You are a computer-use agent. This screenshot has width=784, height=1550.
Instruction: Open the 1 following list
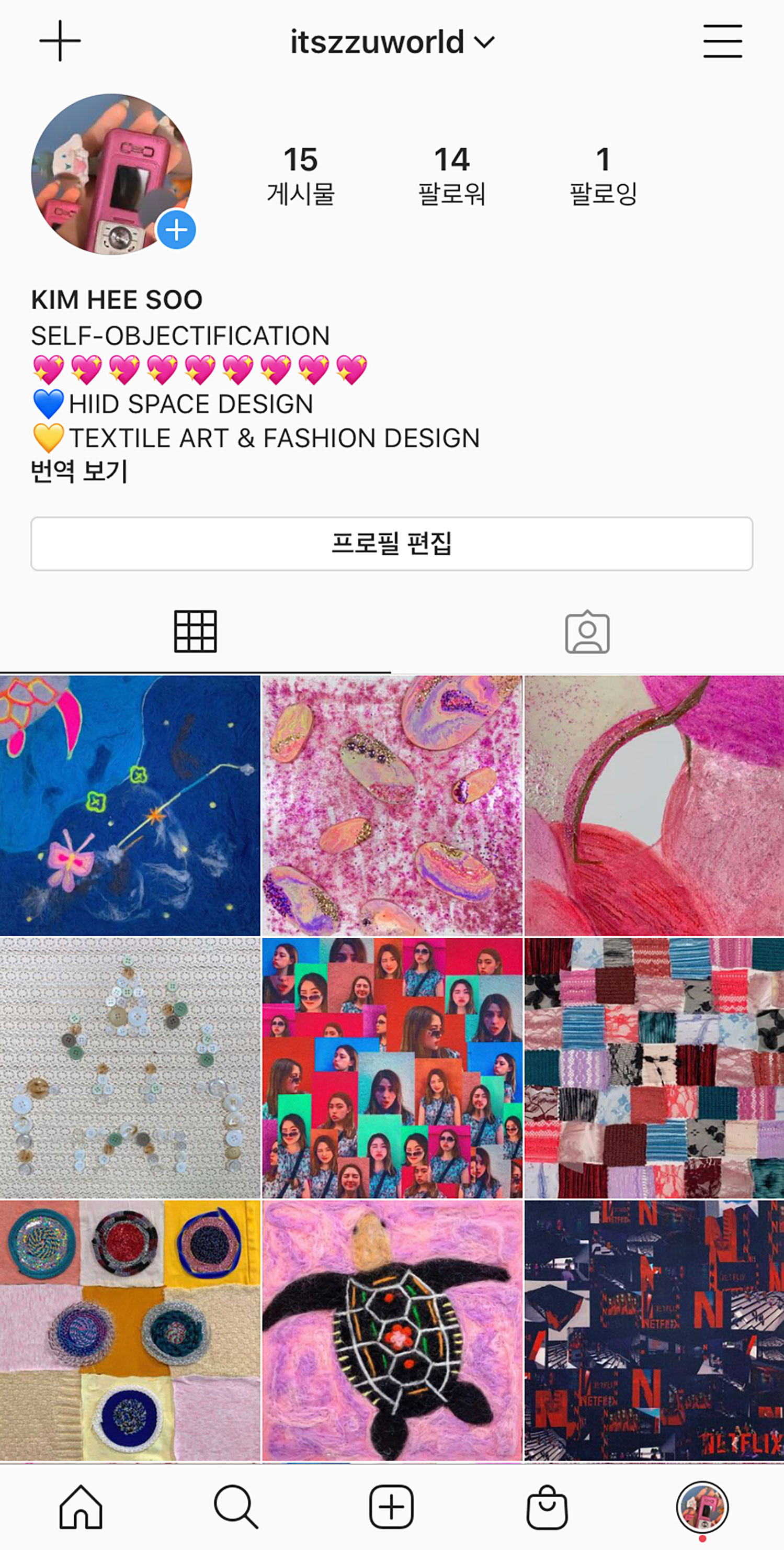click(603, 175)
